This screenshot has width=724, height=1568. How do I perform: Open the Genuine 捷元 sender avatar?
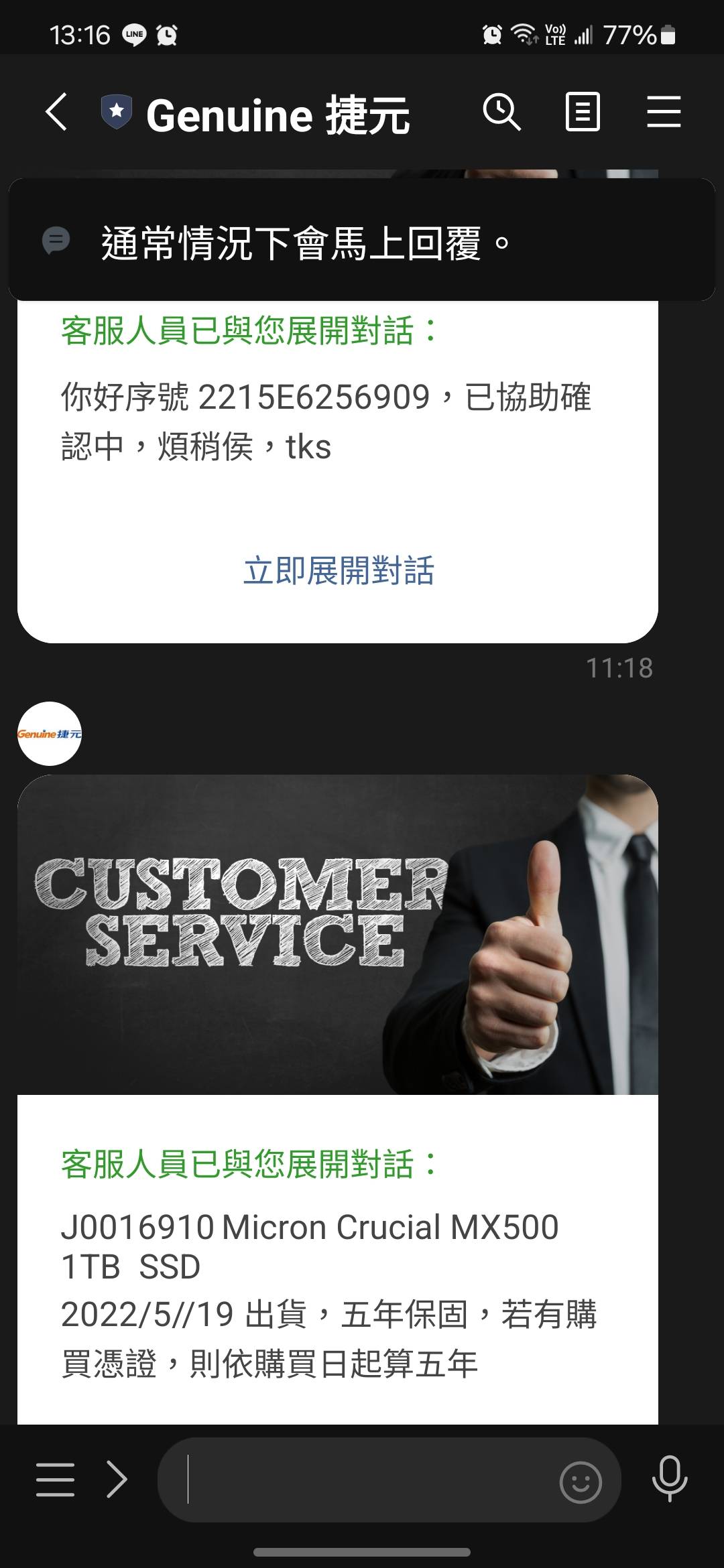click(50, 734)
